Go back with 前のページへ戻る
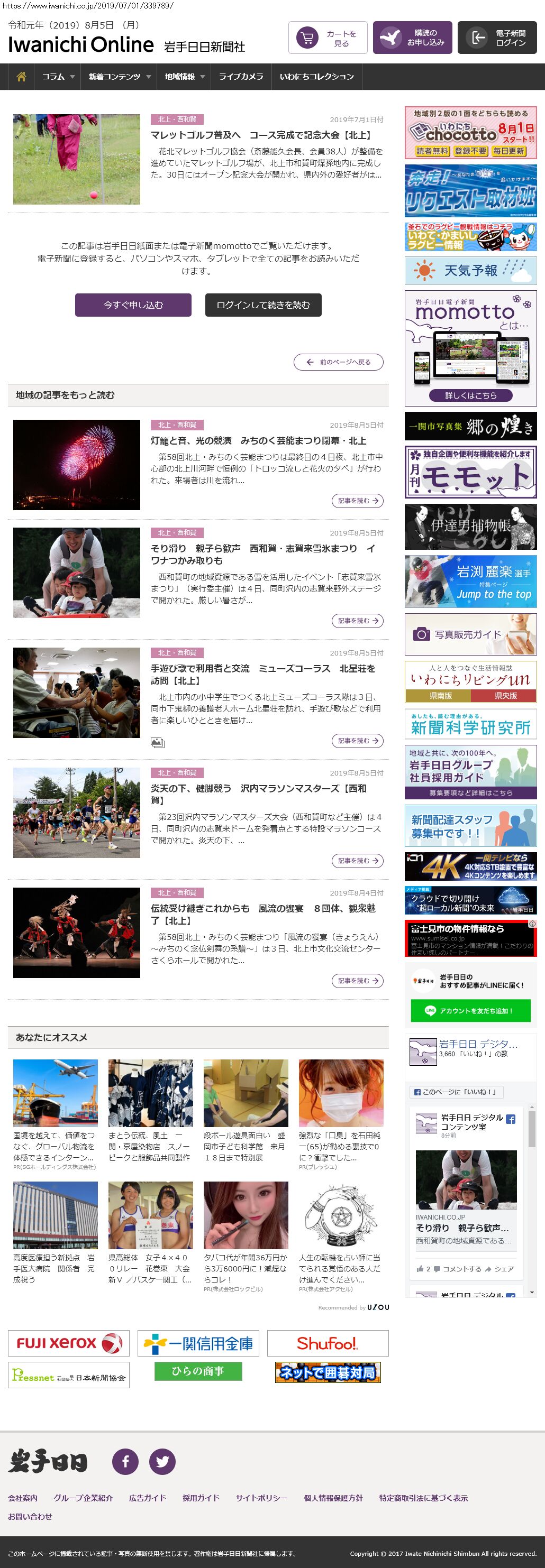 click(x=339, y=362)
